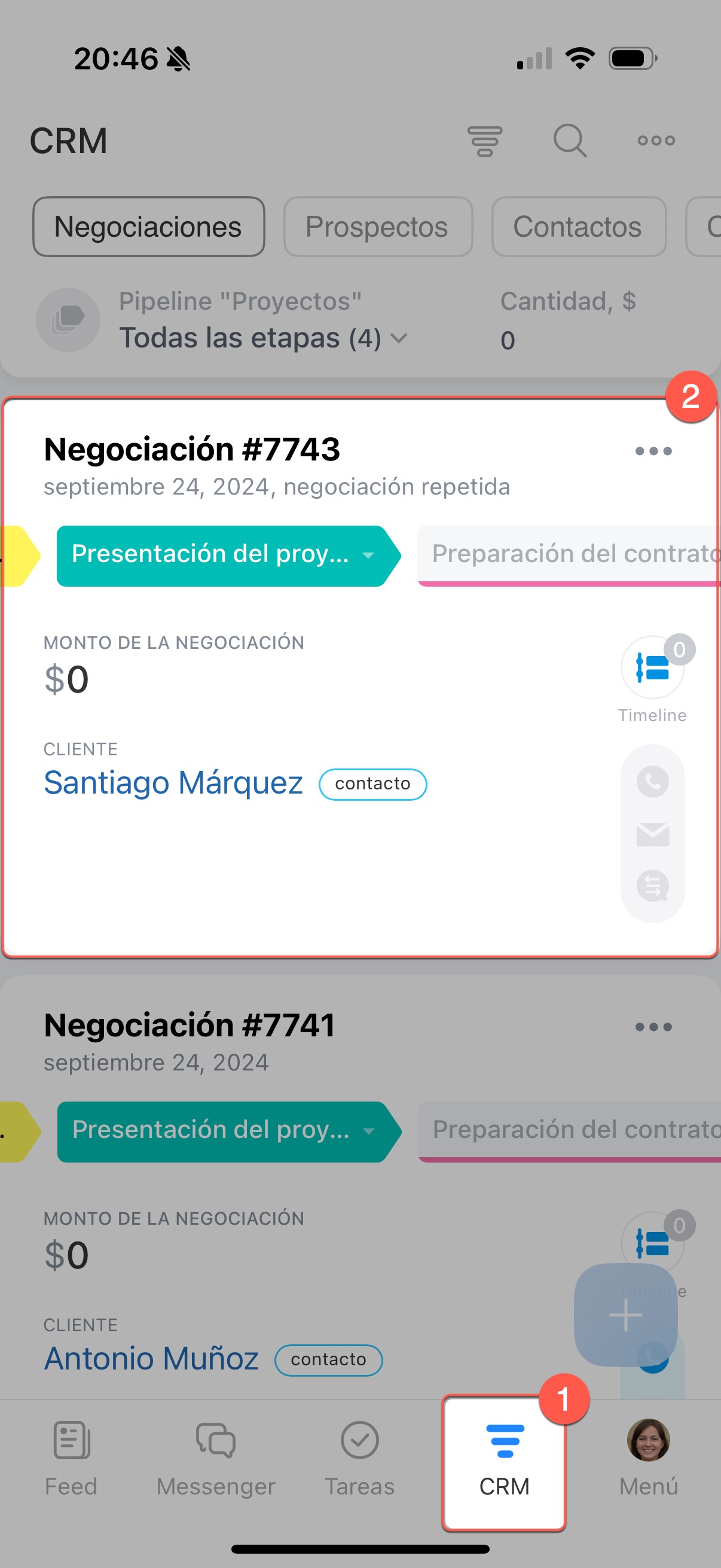This screenshot has width=721, height=1568.
Task: Open the three-dot menu for Negociación #7743
Action: coord(653,451)
